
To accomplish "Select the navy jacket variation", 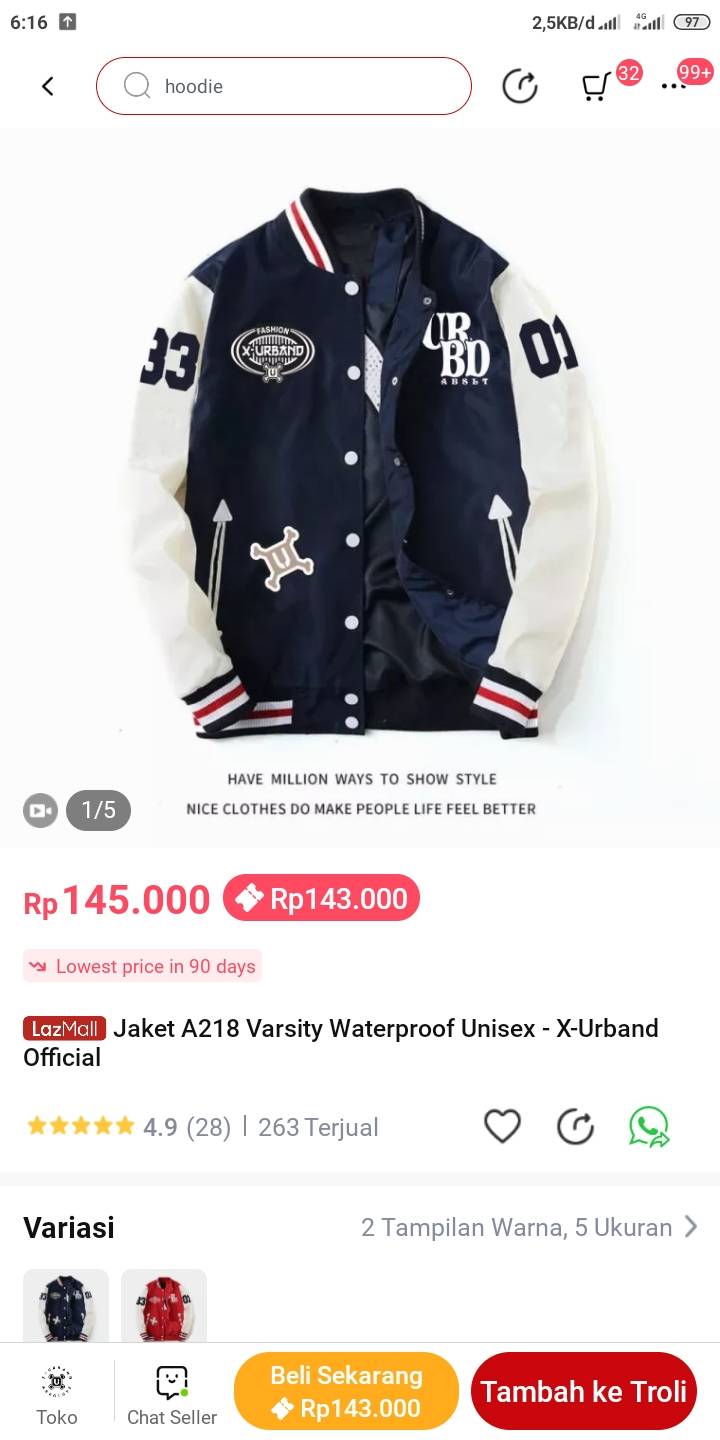I will (x=66, y=1305).
